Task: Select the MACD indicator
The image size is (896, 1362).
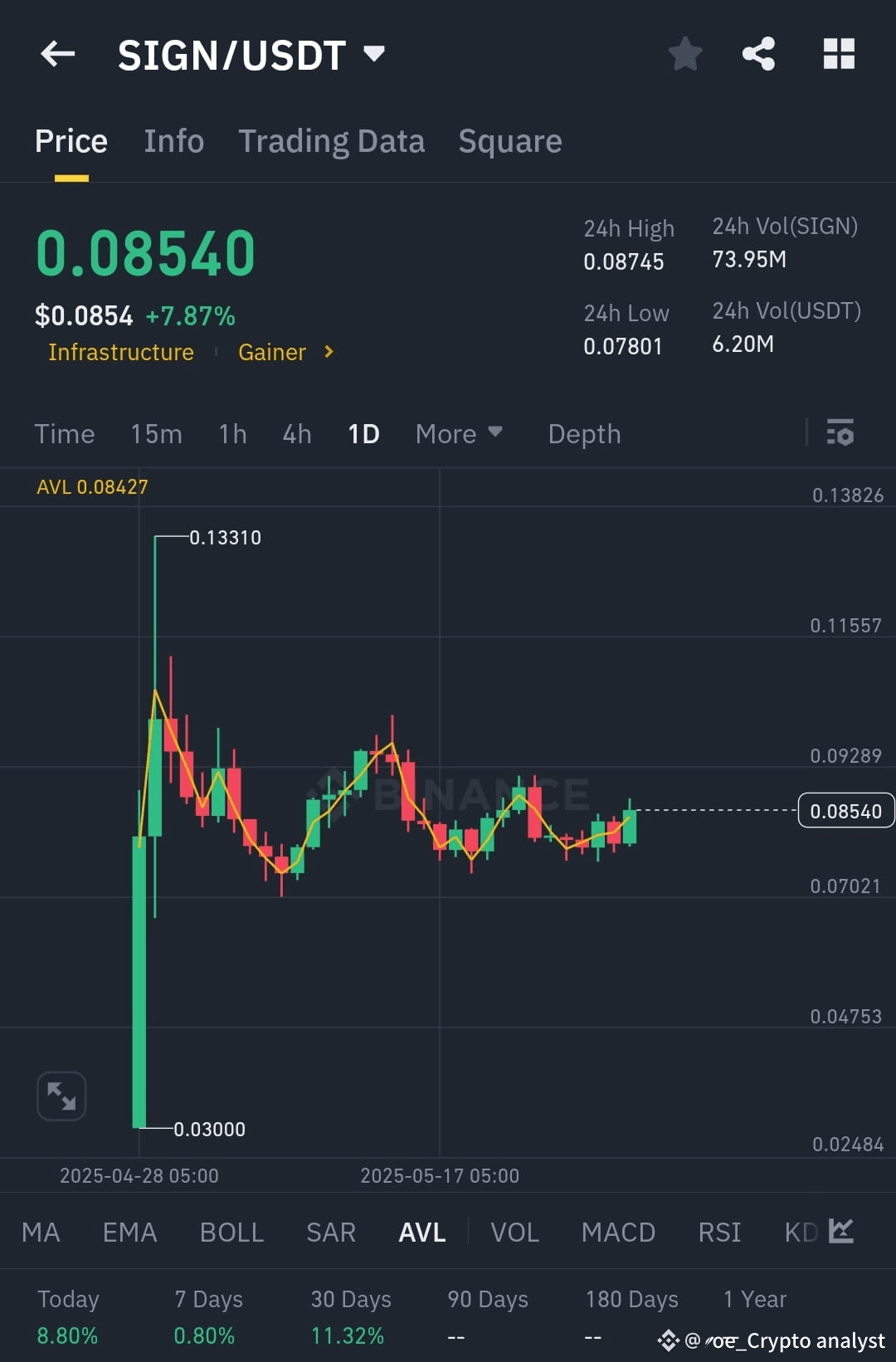Action: point(618,1233)
